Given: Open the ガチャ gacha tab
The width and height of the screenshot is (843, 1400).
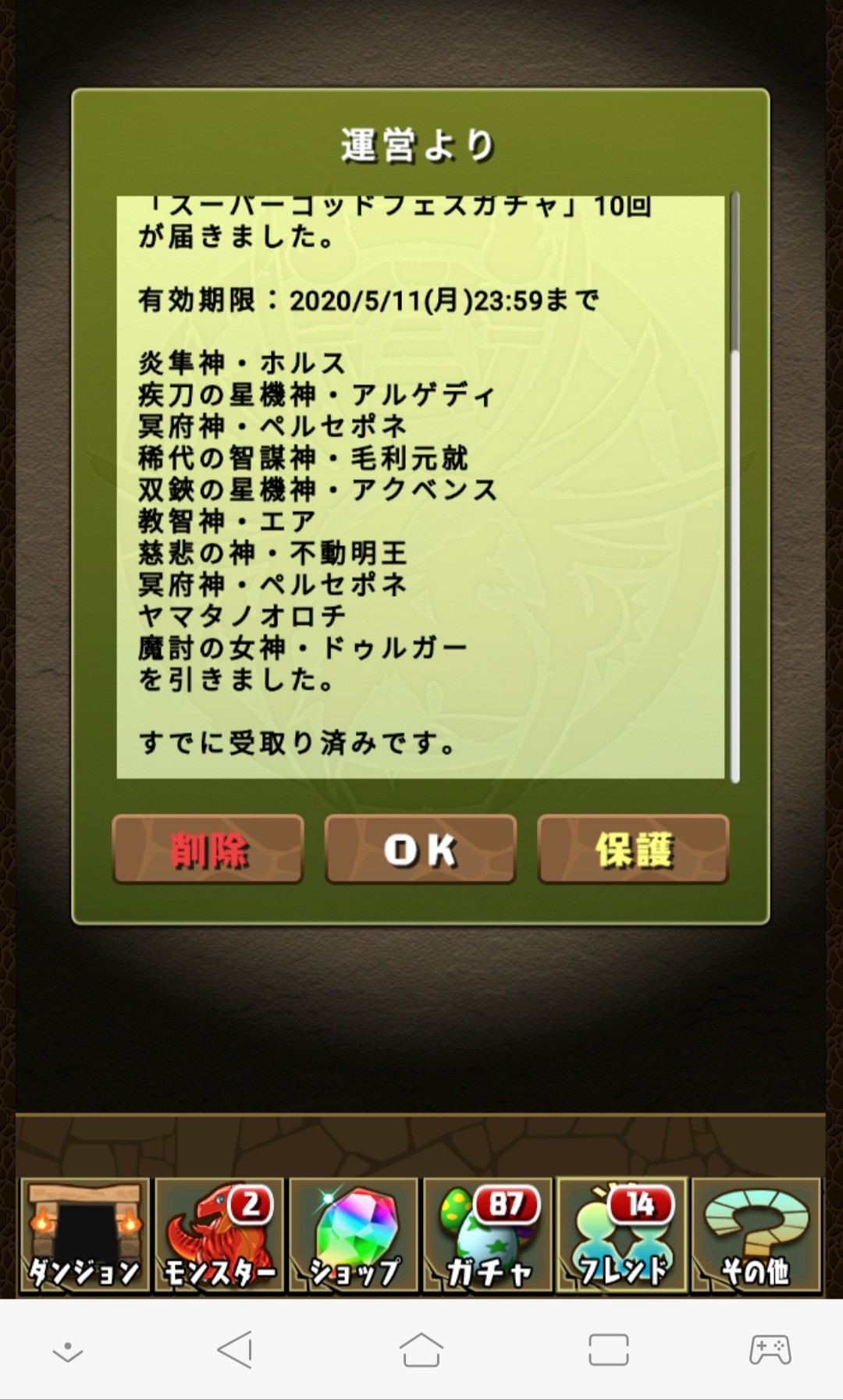Looking at the screenshot, I should pyautogui.click(x=488, y=1236).
